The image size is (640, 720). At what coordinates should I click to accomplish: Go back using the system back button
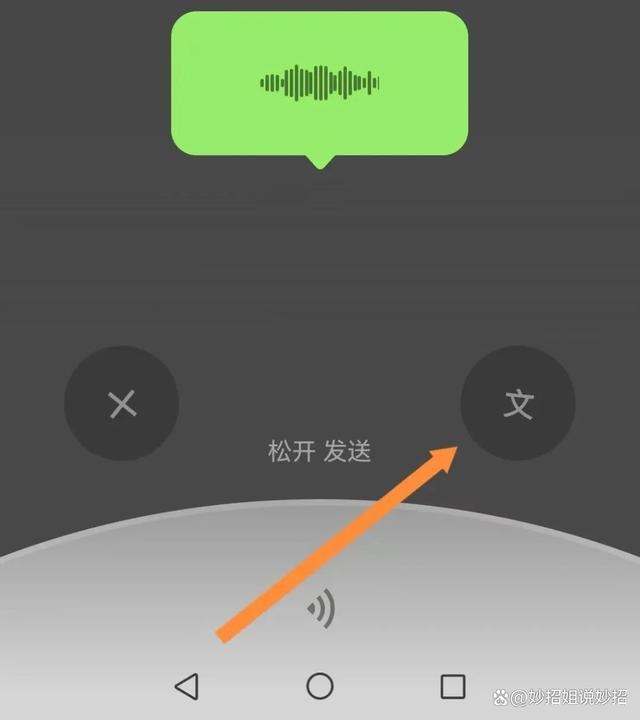186,686
